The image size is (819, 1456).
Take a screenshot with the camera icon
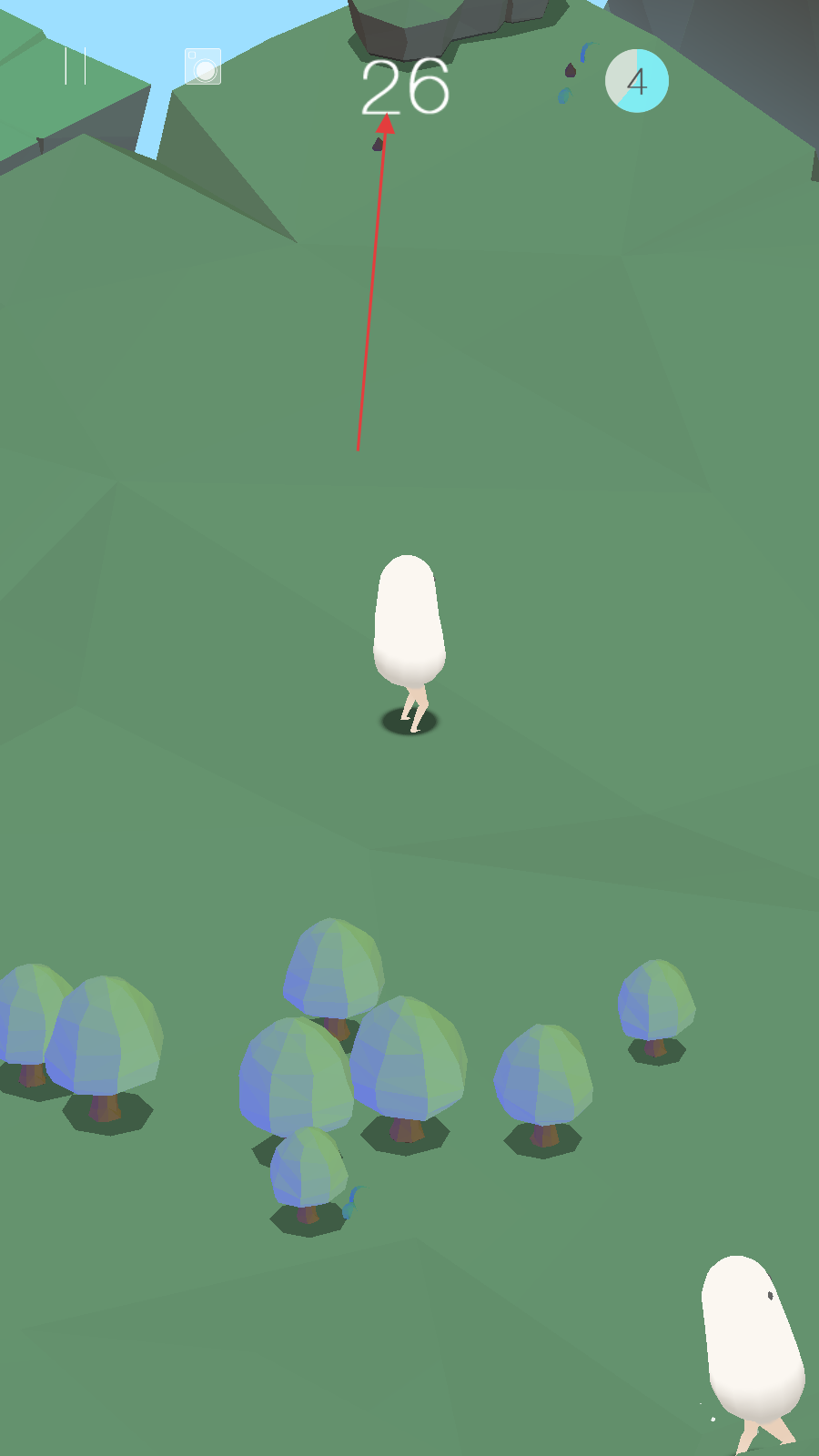coord(203,66)
